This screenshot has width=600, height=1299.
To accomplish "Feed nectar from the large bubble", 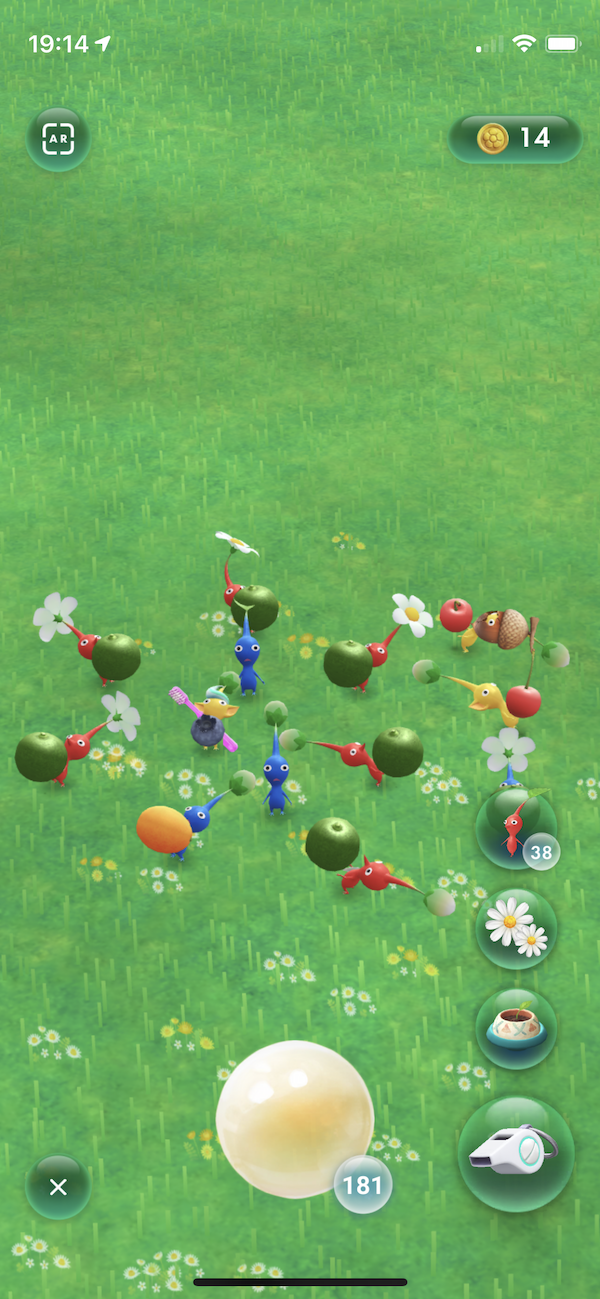I will click(x=294, y=1118).
